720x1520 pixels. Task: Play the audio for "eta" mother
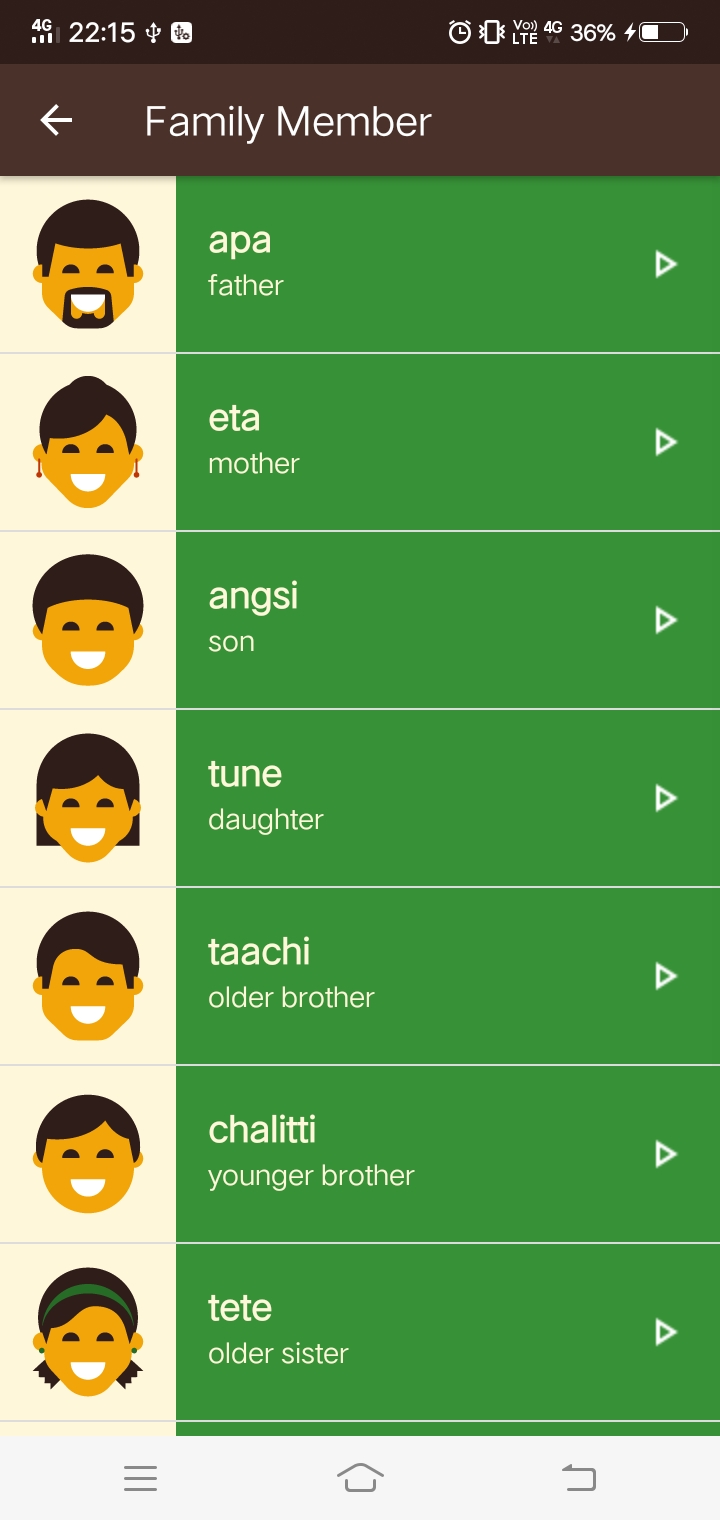(x=665, y=442)
